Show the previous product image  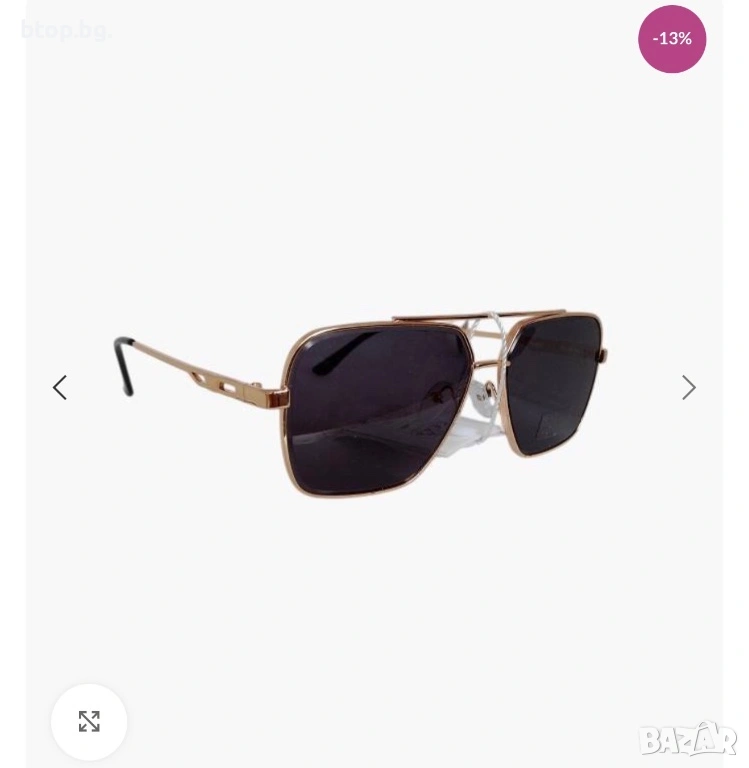click(x=60, y=387)
